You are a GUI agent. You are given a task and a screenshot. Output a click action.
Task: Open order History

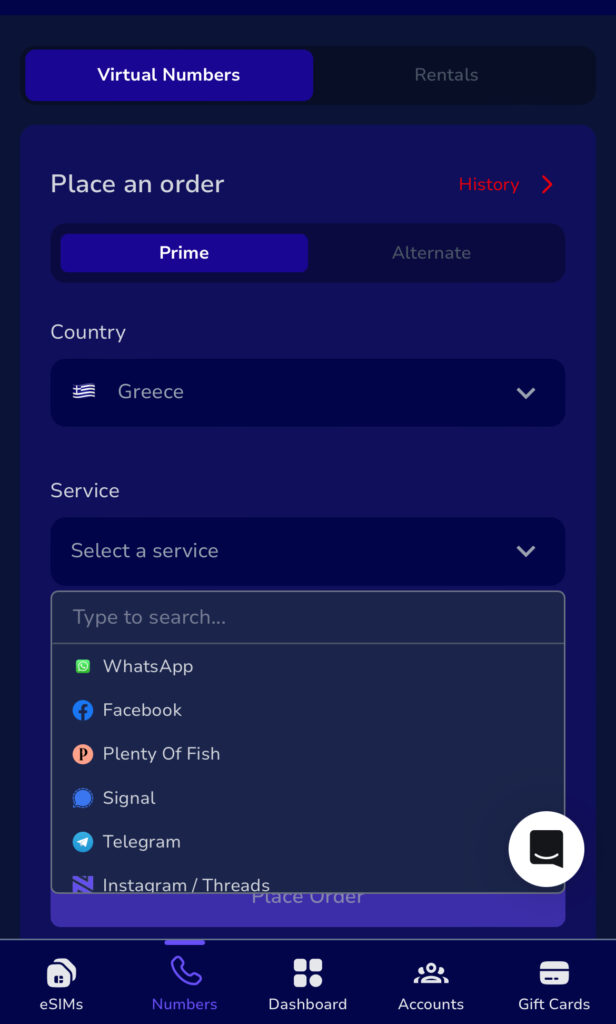coord(505,184)
